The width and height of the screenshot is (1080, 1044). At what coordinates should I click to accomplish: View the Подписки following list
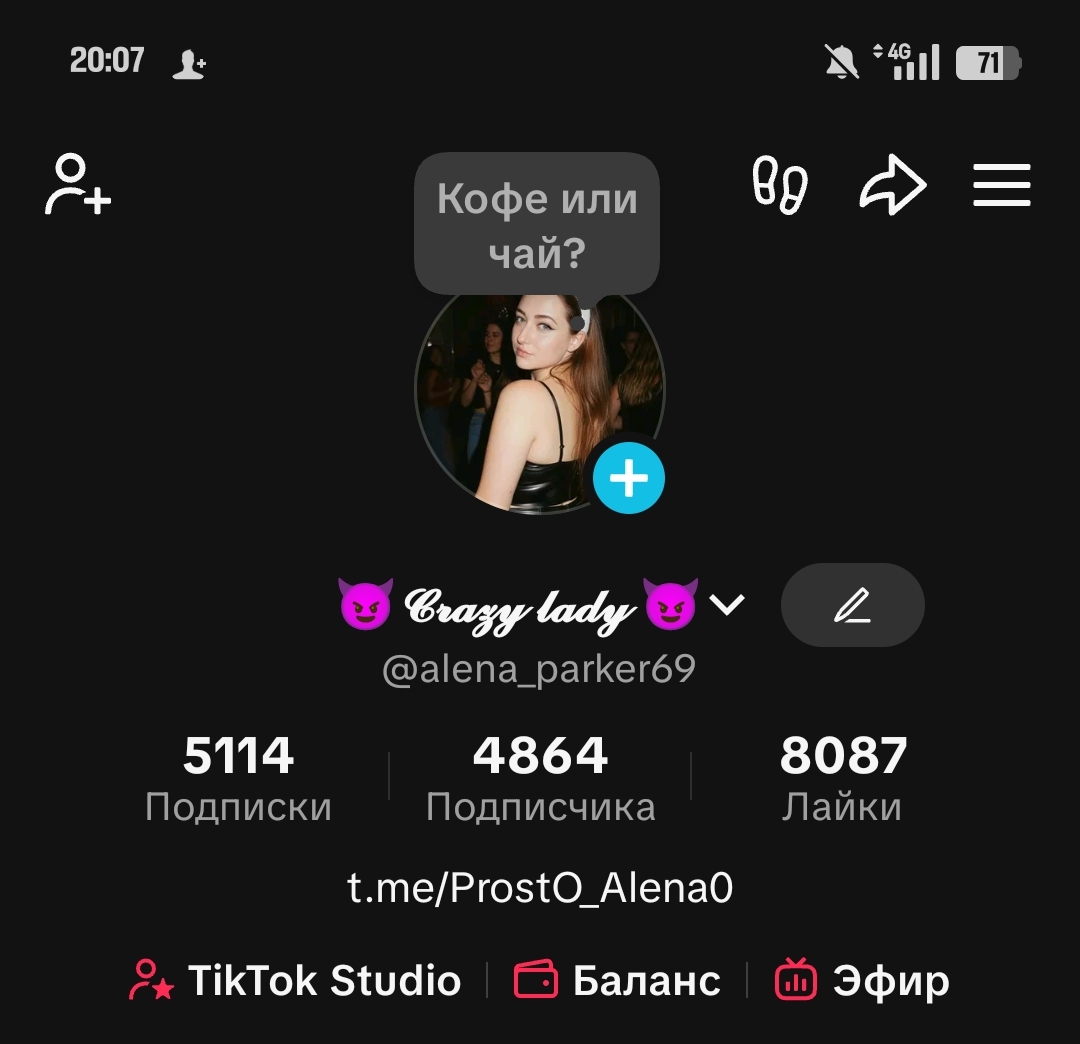(238, 778)
